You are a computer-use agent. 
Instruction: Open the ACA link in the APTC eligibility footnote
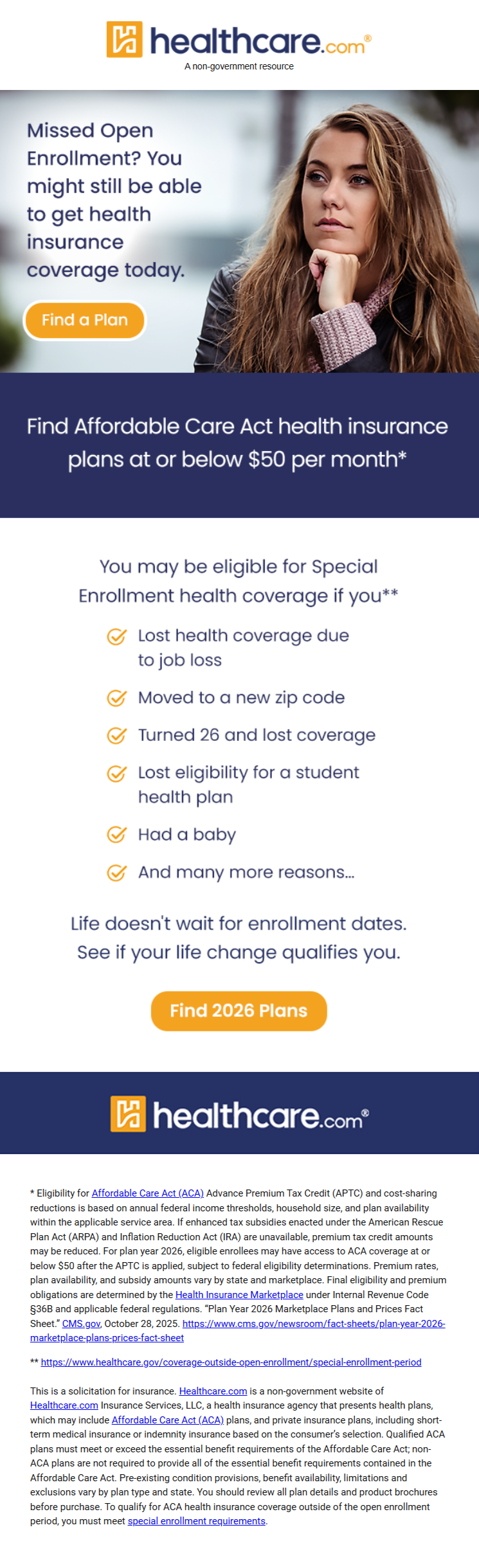(147, 1193)
